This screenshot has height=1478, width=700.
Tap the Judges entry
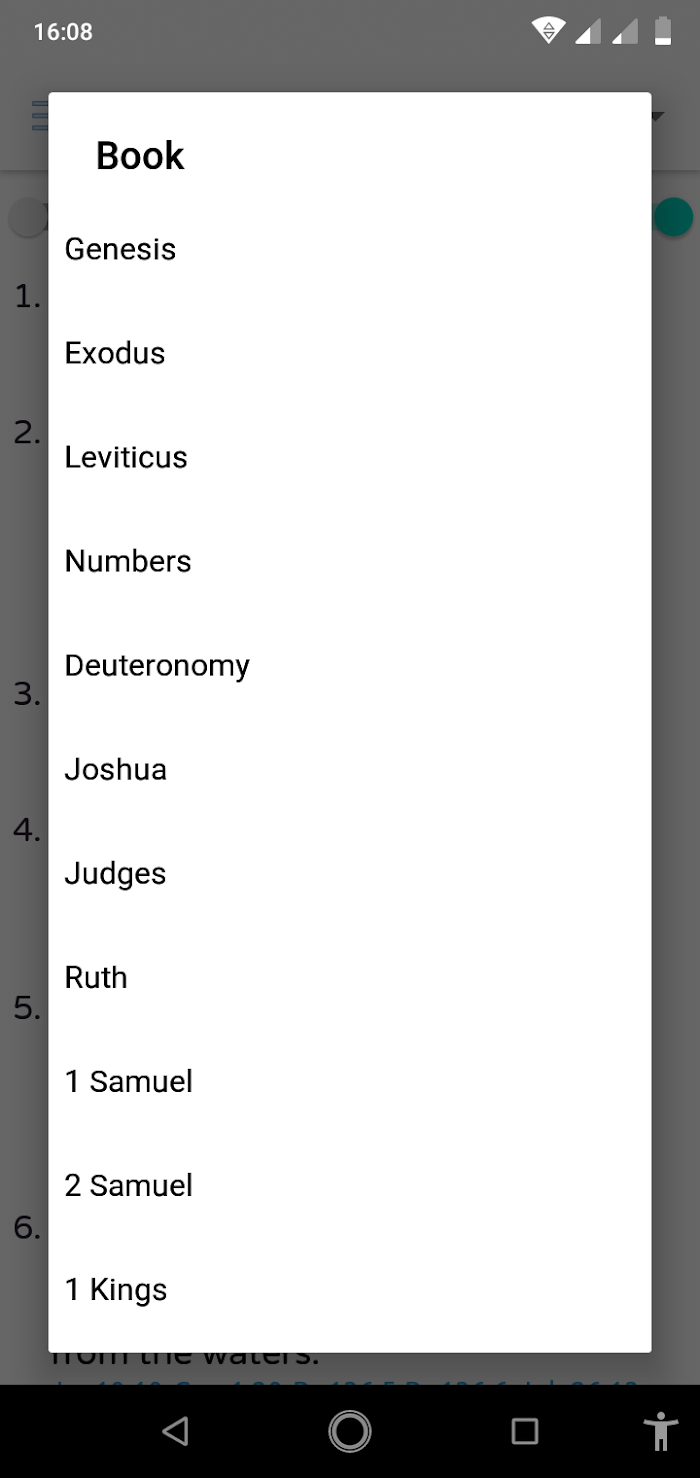(x=350, y=873)
